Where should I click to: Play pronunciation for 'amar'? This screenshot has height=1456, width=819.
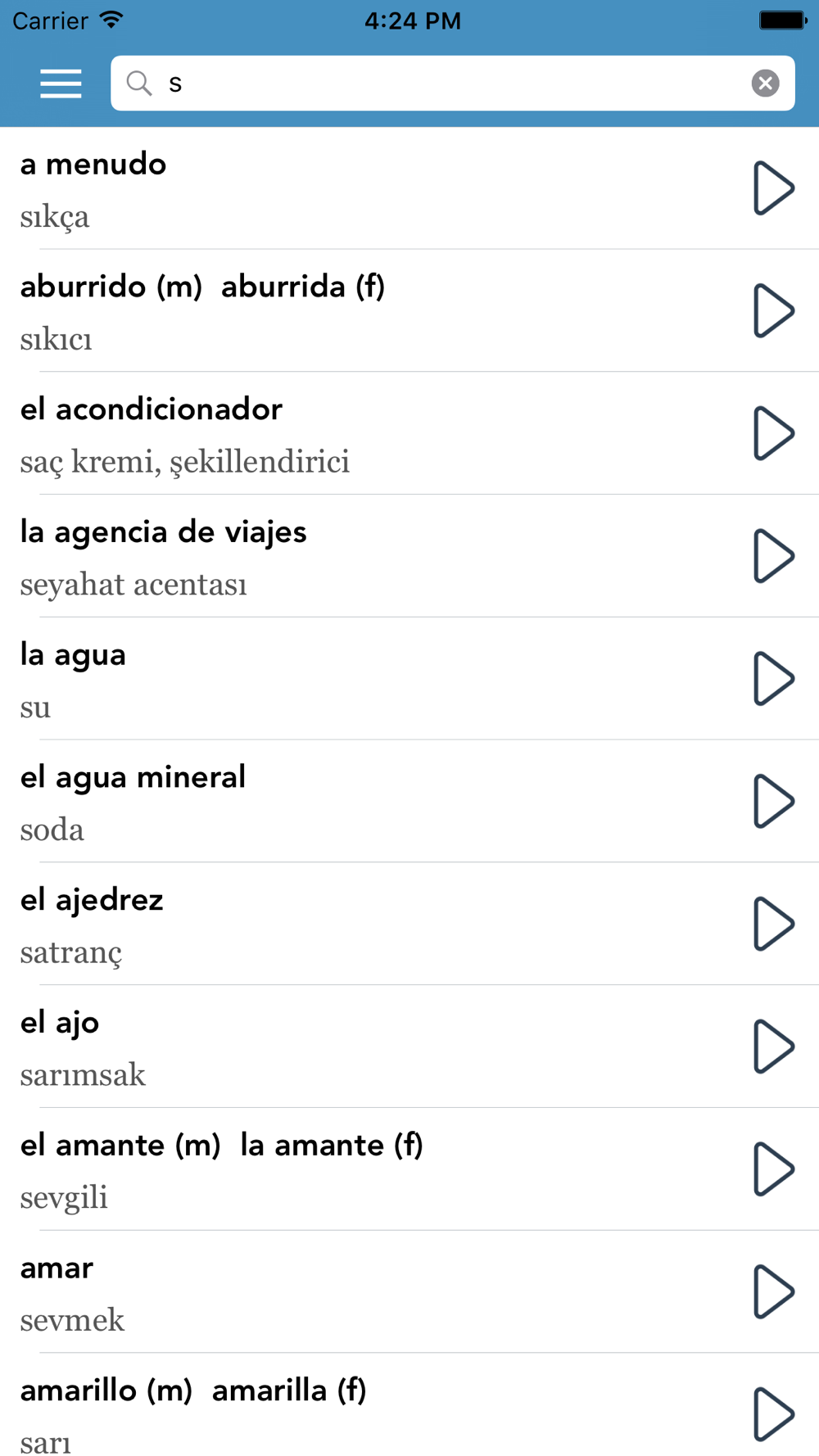[x=773, y=1291]
